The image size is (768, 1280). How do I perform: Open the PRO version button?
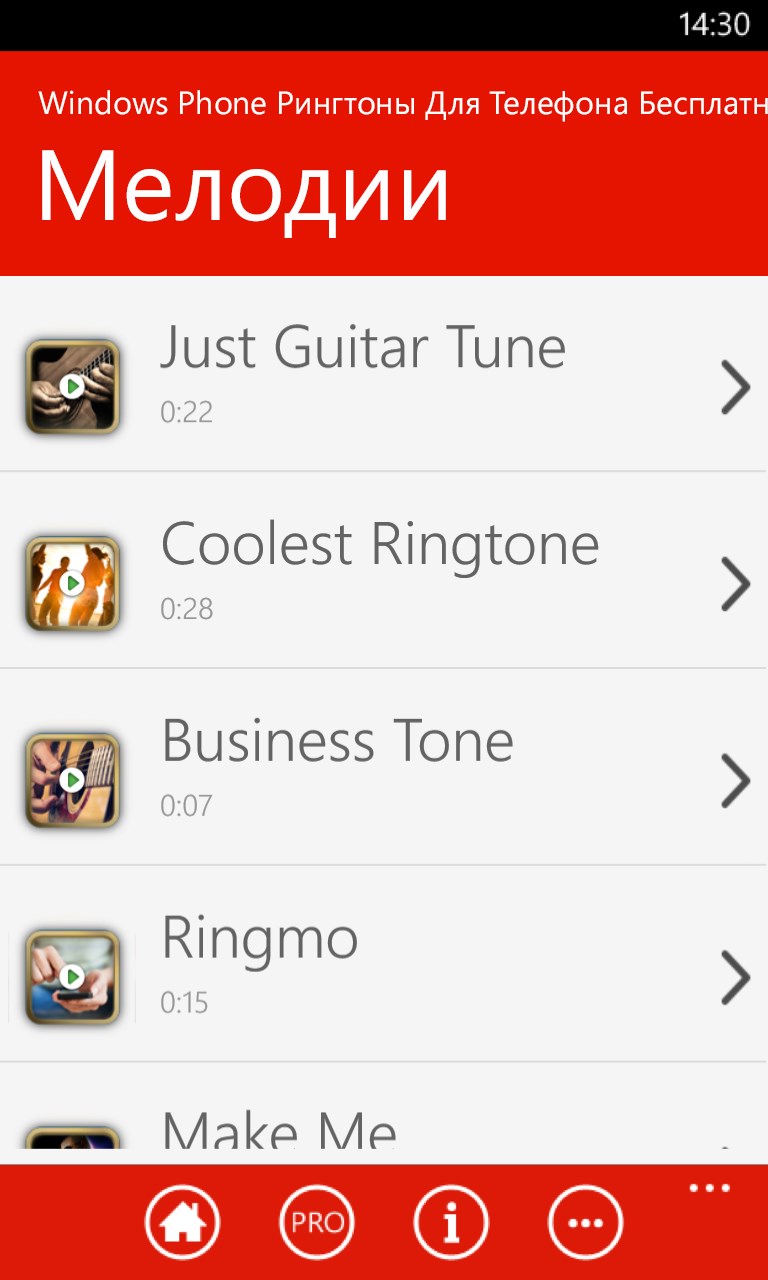317,1222
